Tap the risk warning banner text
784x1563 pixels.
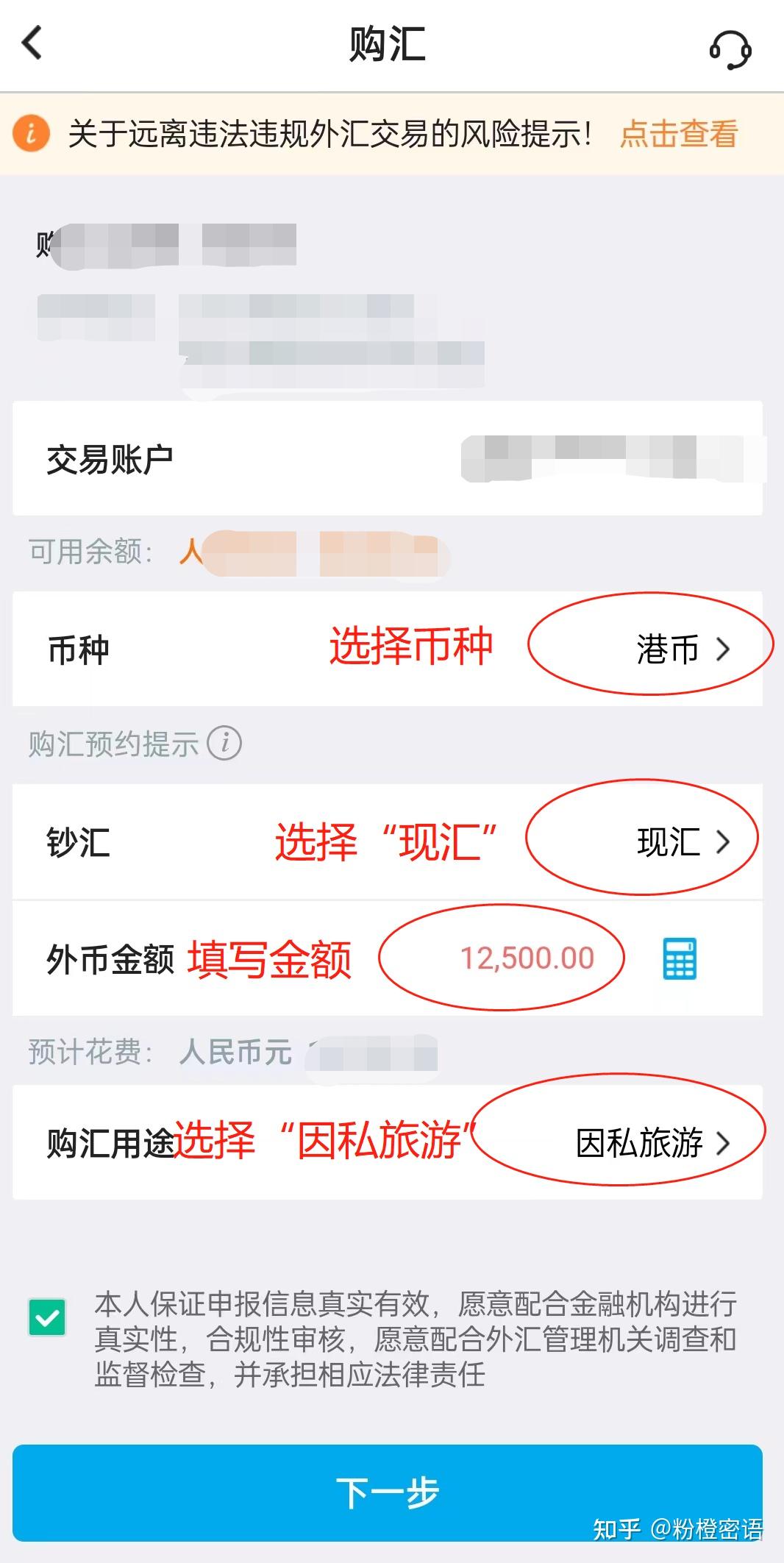tap(335, 135)
